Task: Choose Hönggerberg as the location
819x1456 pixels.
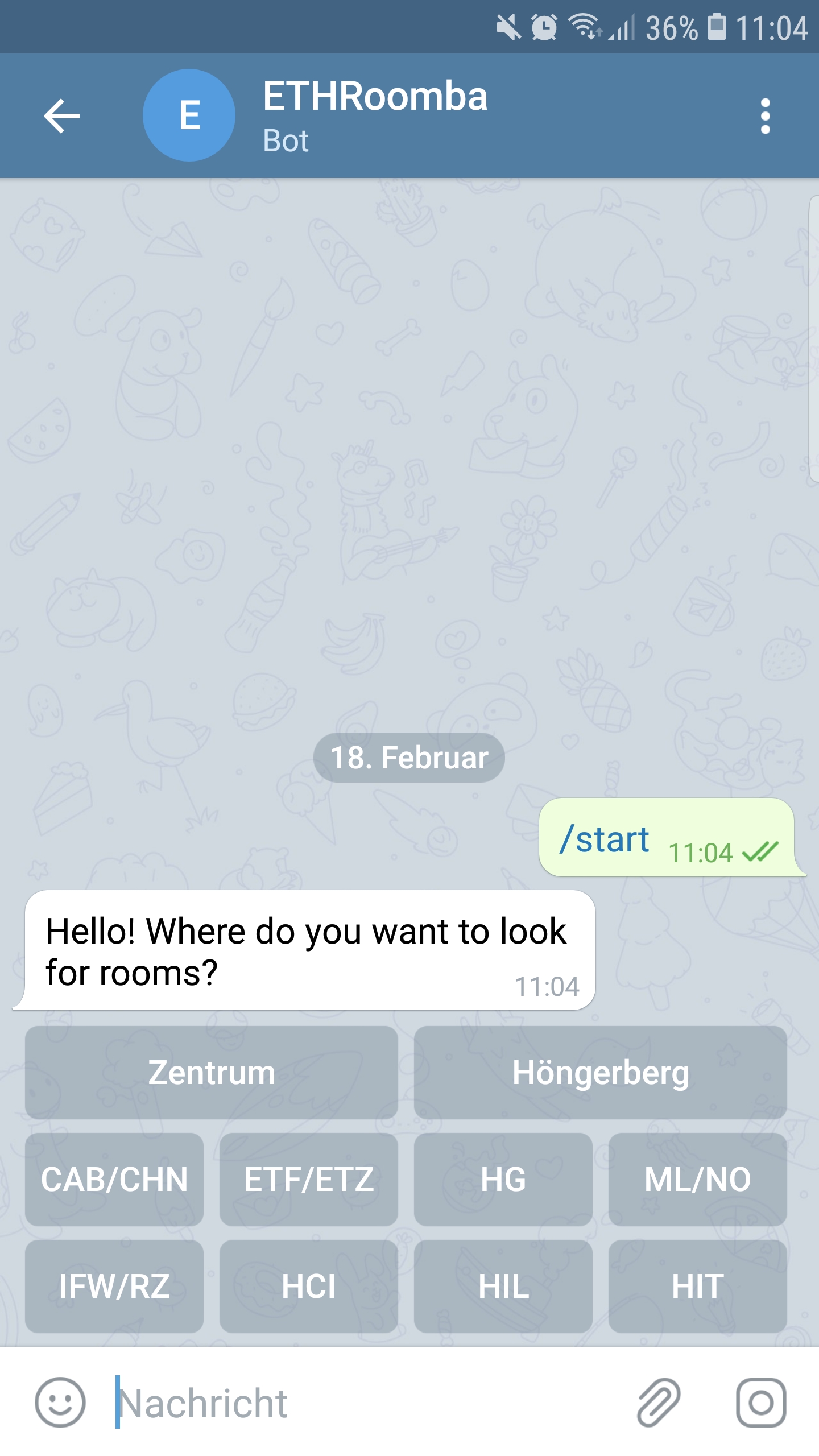Action: pos(600,1072)
